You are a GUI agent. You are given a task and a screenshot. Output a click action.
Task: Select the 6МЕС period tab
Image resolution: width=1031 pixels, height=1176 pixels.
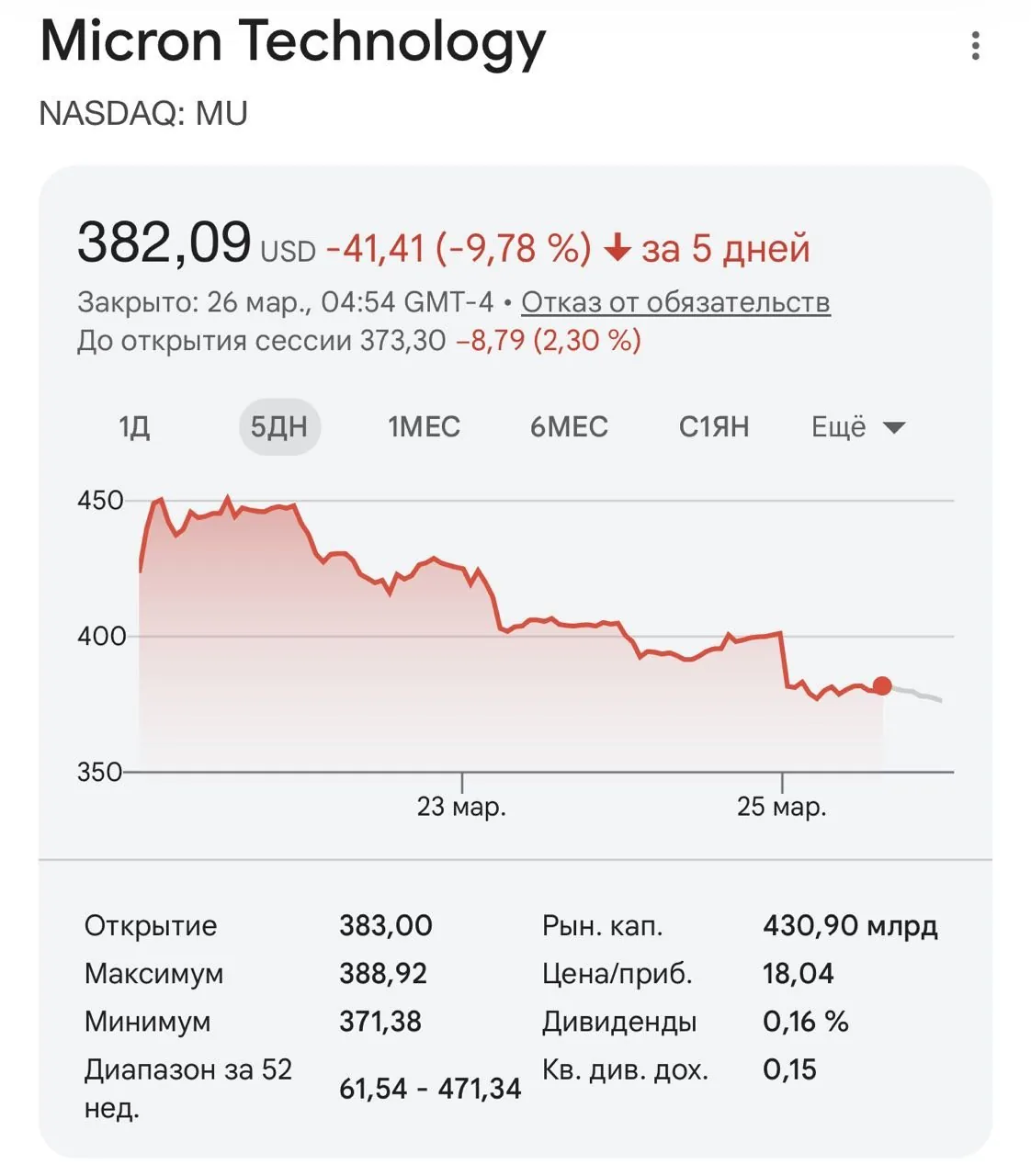pyautogui.click(x=570, y=425)
